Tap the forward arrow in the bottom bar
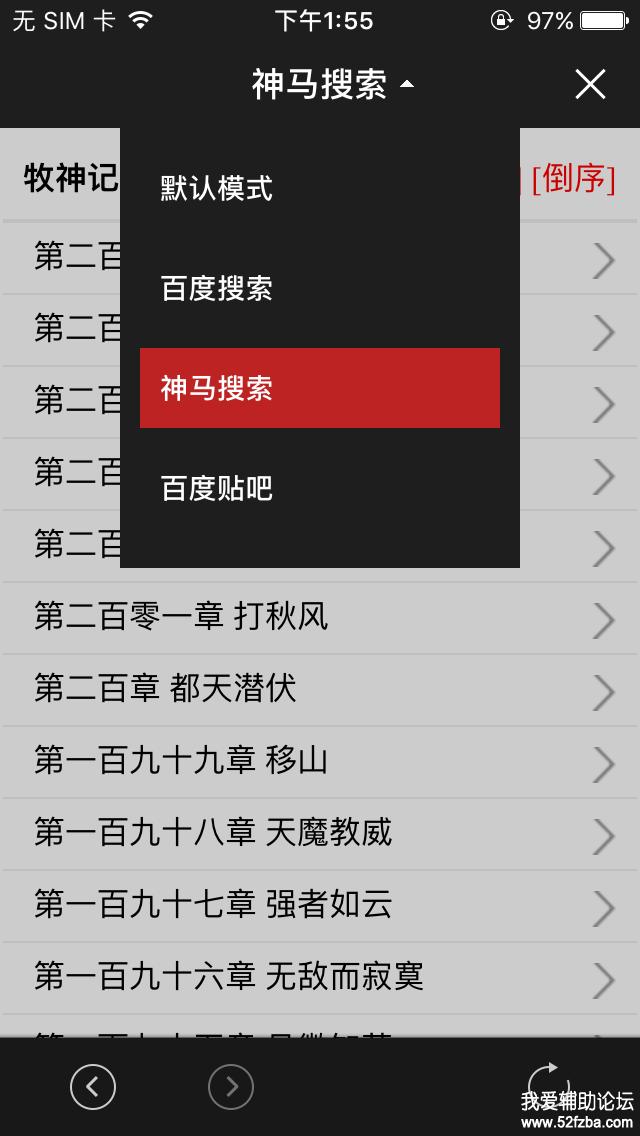This screenshot has height=1136, width=640. pos(231,1086)
